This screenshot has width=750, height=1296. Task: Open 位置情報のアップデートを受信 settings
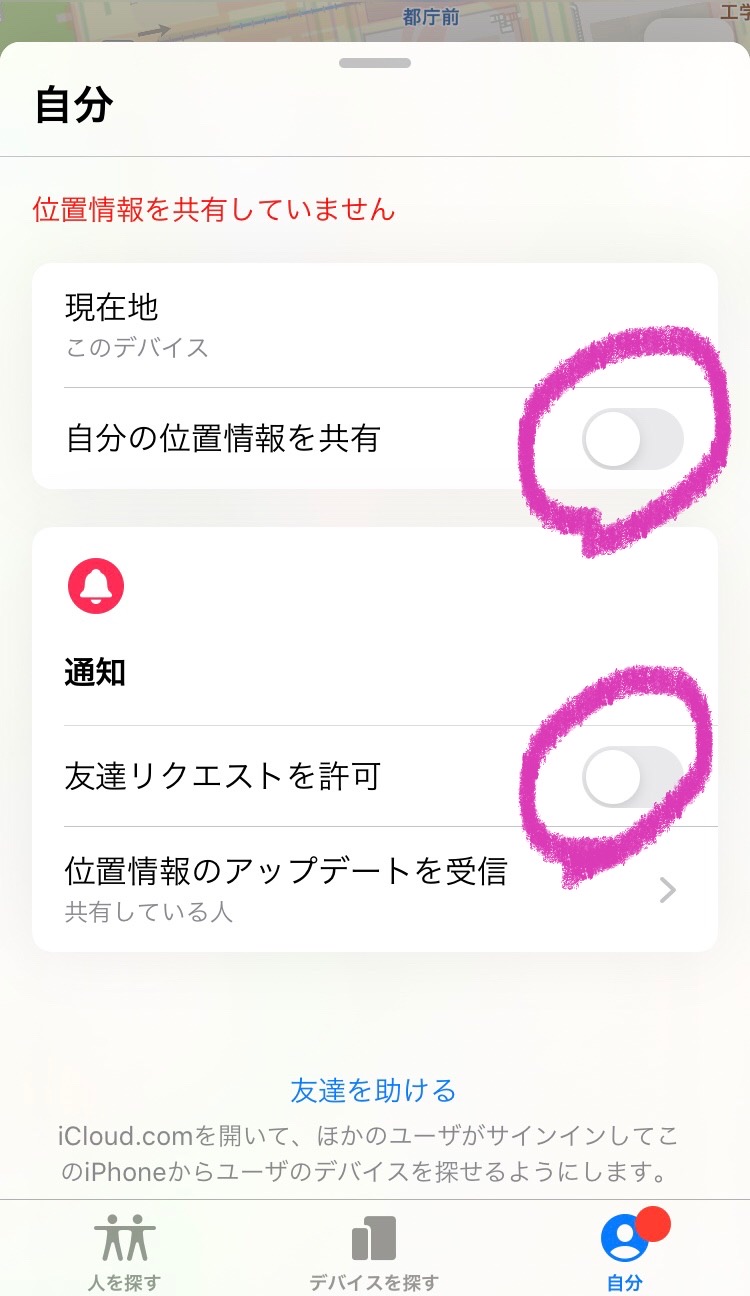tap(375, 888)
